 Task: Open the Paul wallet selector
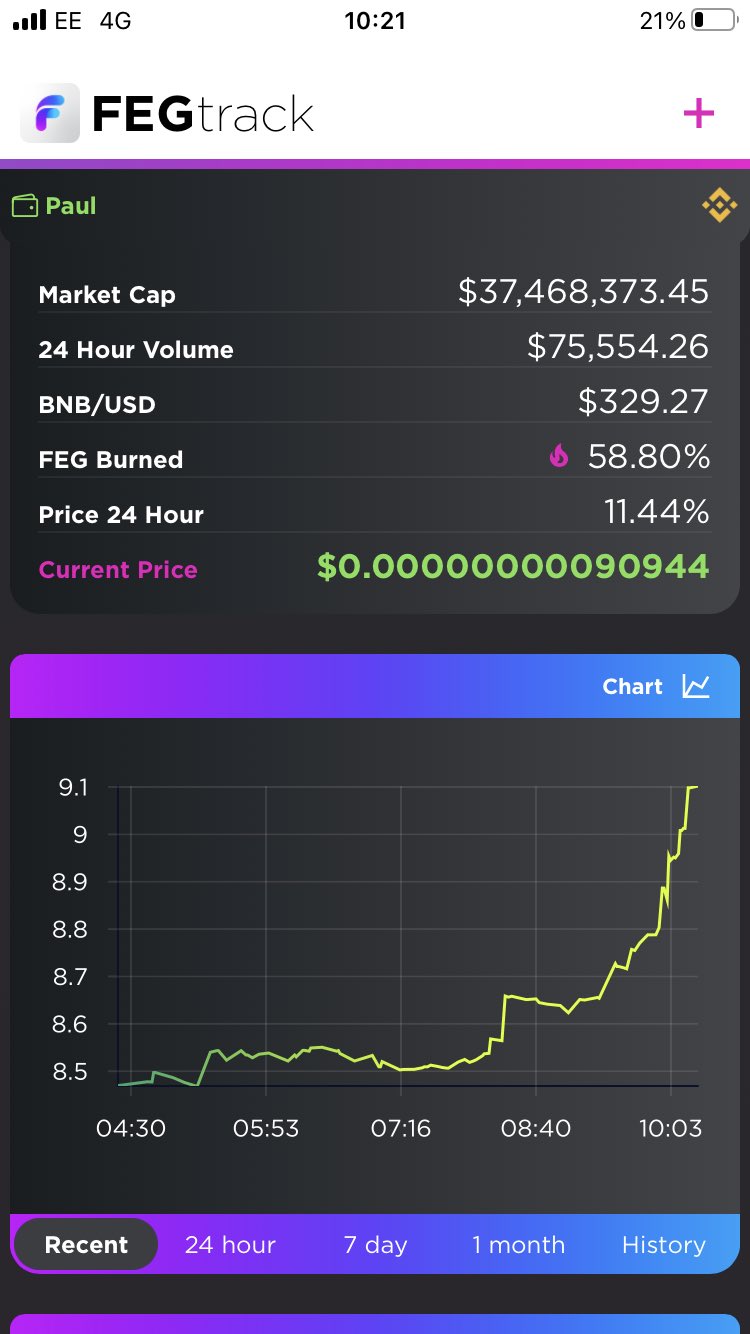56,206
